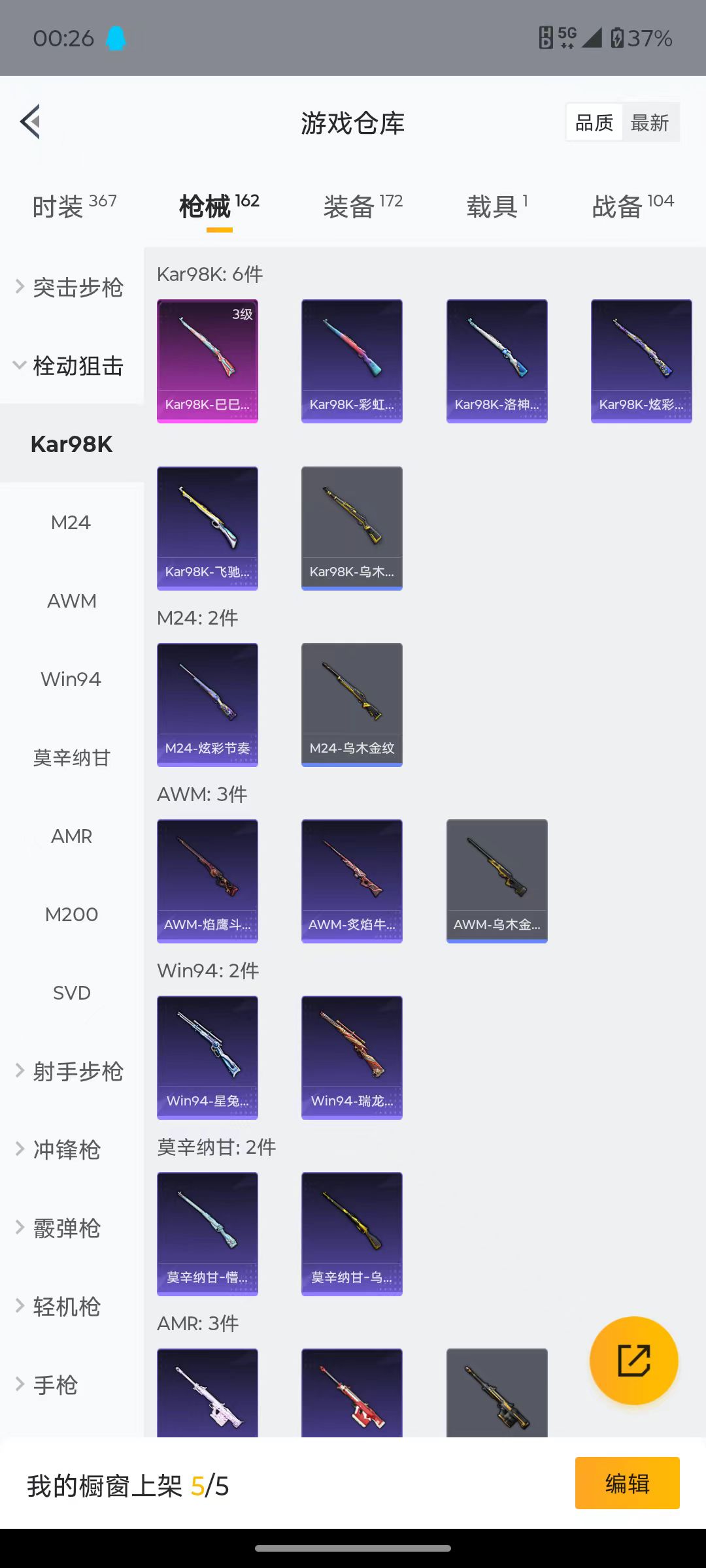Tap the orange share floating button

pos(633,1360)
